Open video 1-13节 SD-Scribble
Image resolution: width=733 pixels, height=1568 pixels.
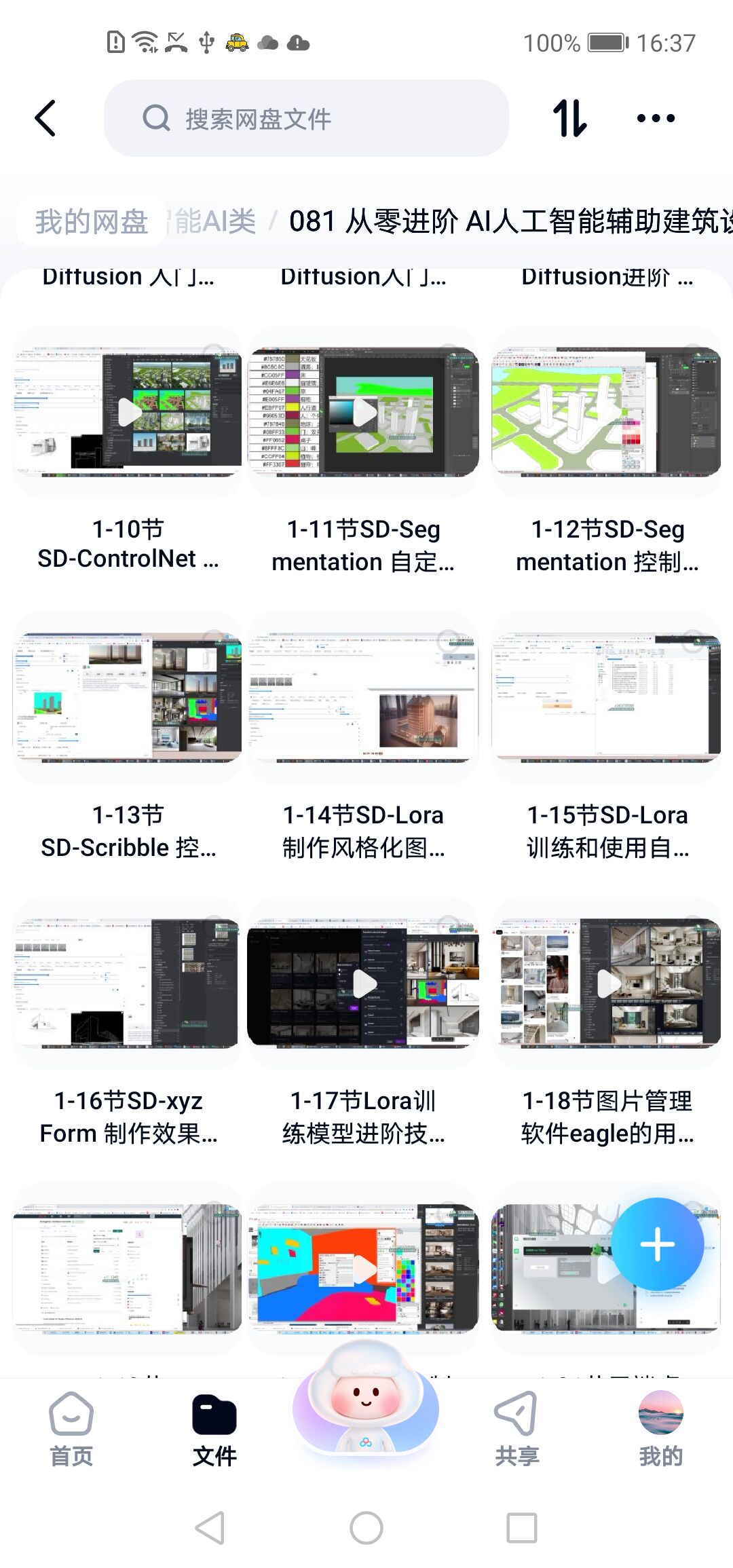[x=128, y=698]
